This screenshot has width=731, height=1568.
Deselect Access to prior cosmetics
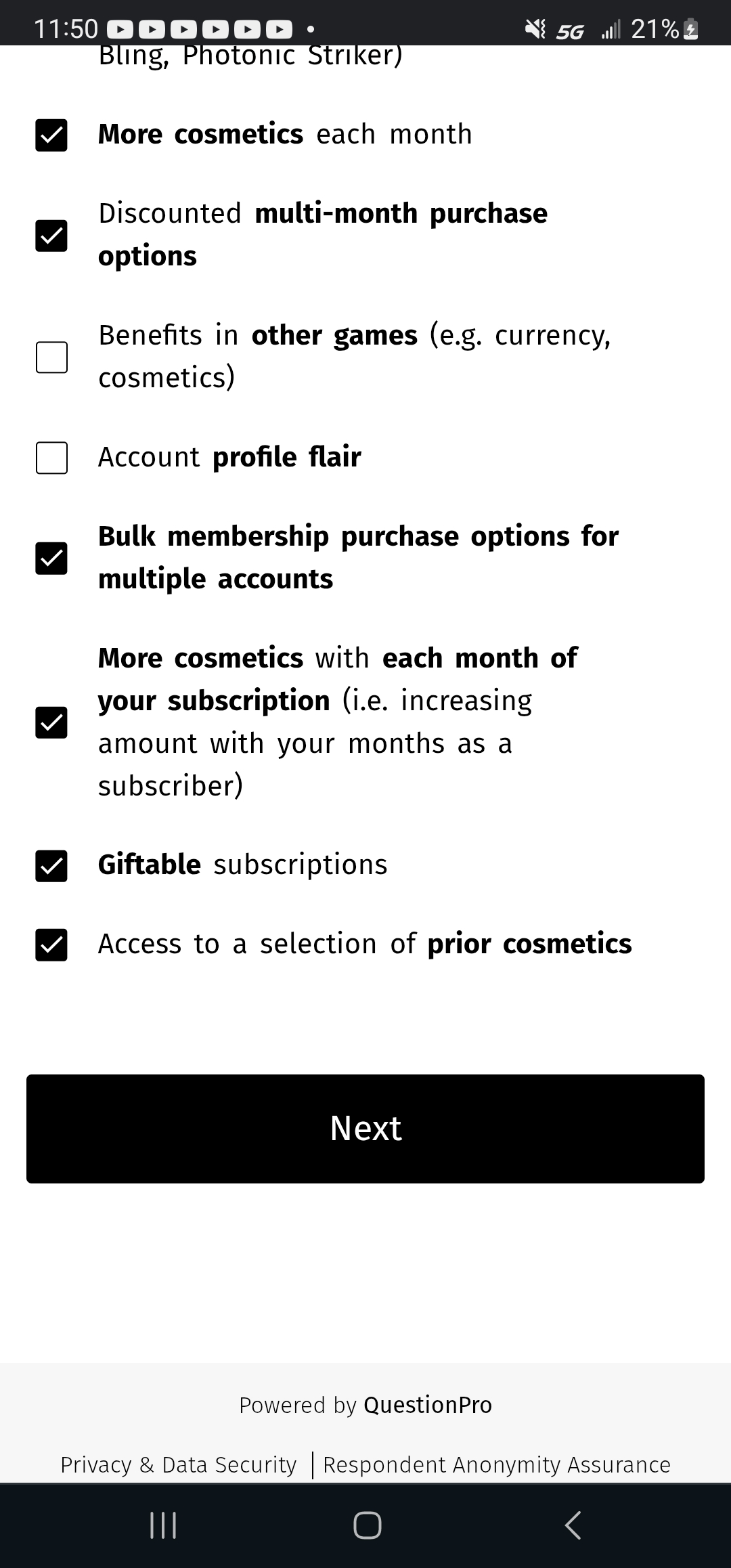pyautogui.click(x=51, y=944)
